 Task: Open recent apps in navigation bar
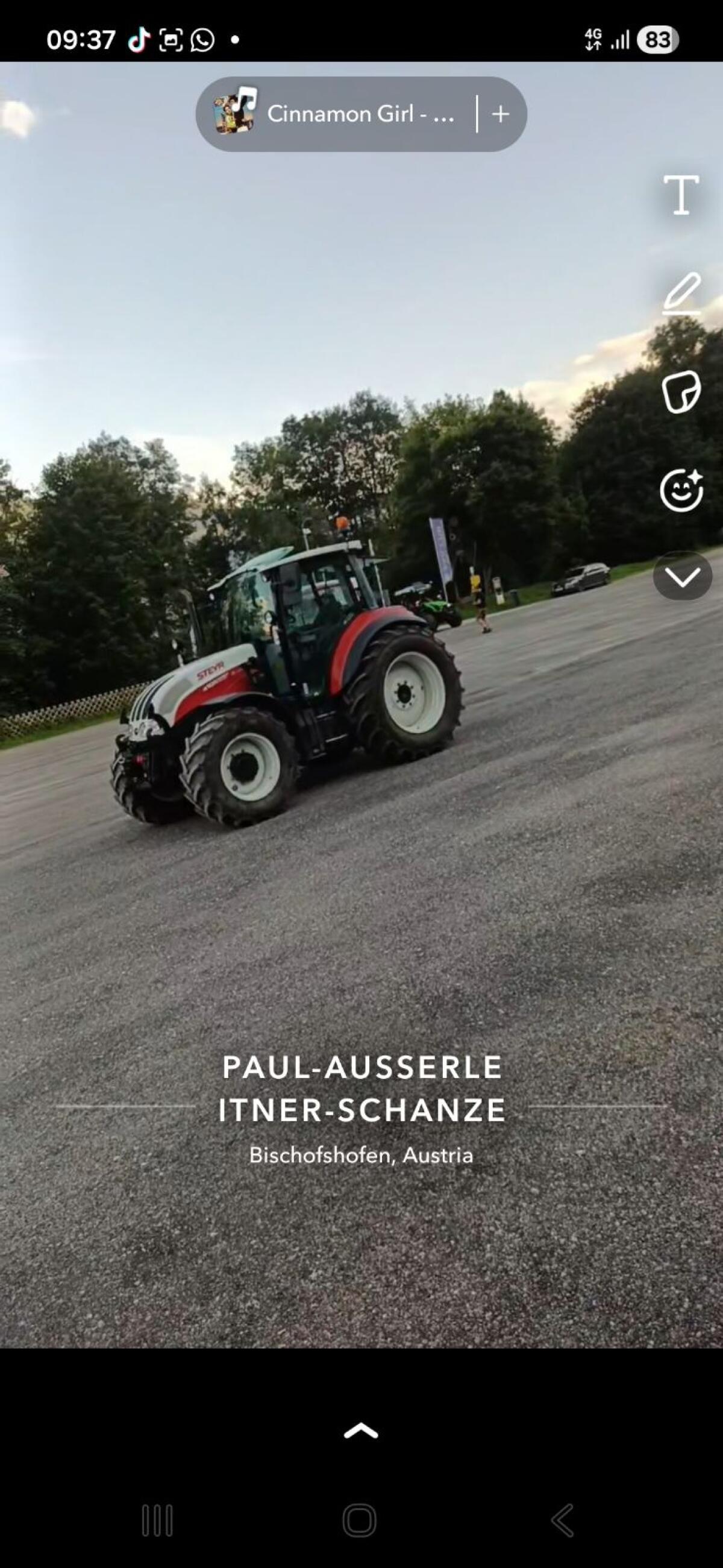(157, 1520)
